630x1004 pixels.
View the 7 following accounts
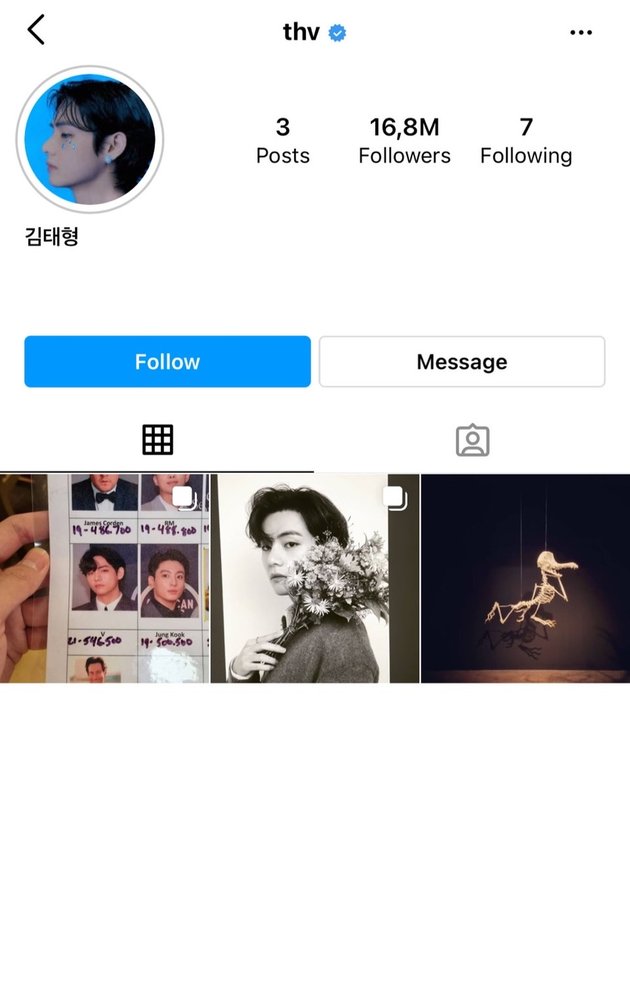click(x=526, y=140)
